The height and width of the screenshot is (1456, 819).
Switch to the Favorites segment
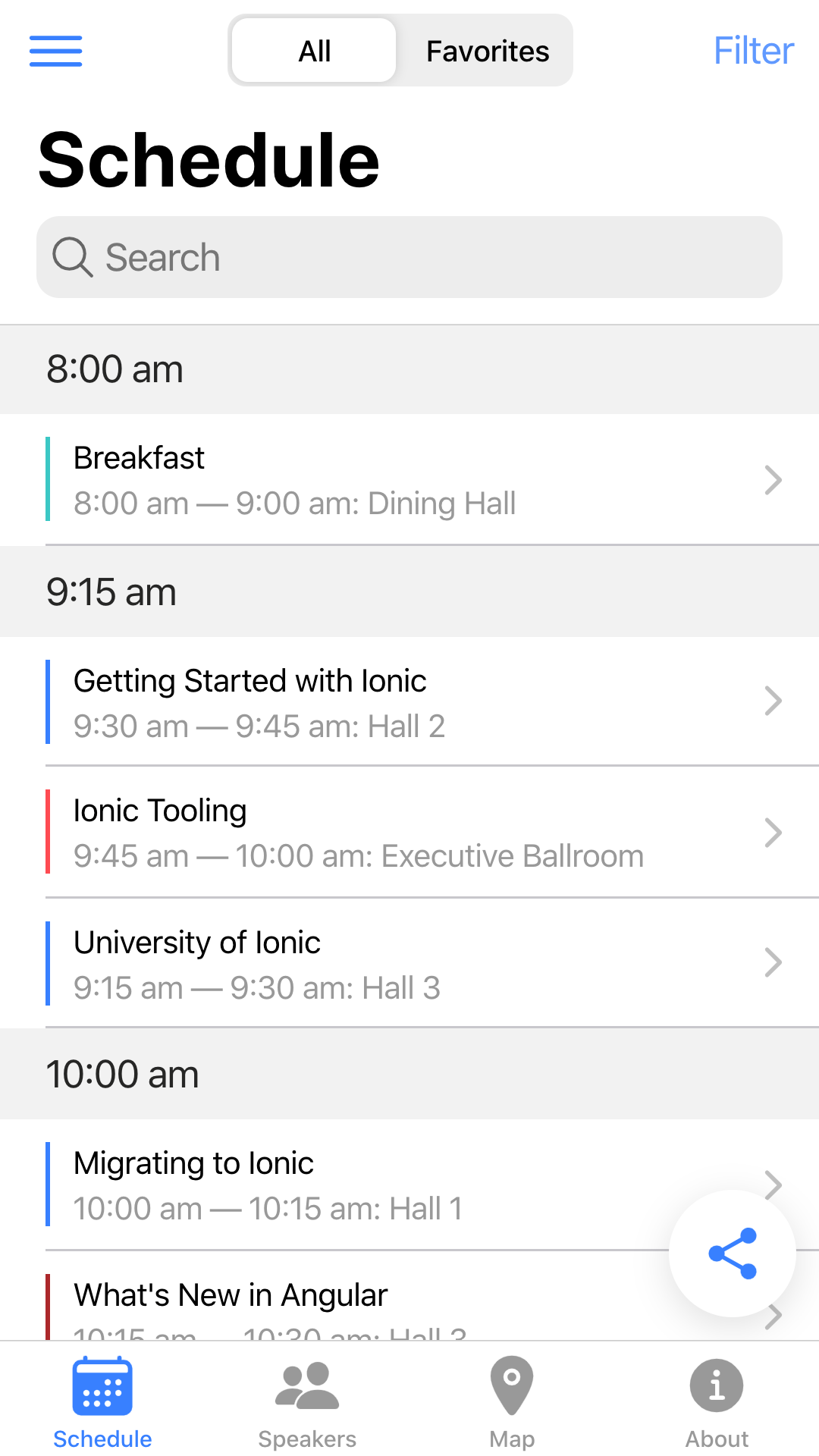point(487,51)
